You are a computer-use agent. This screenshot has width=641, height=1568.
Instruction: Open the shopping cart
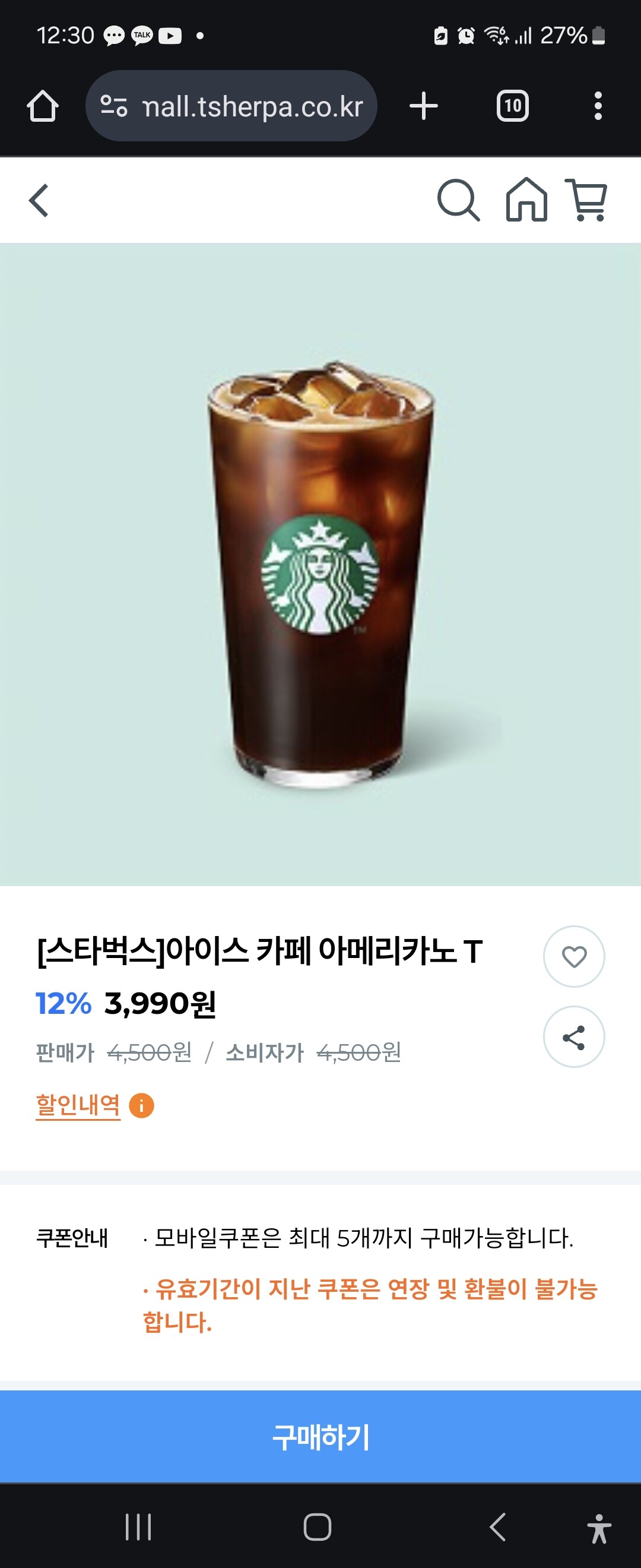(x=587, y=200)
